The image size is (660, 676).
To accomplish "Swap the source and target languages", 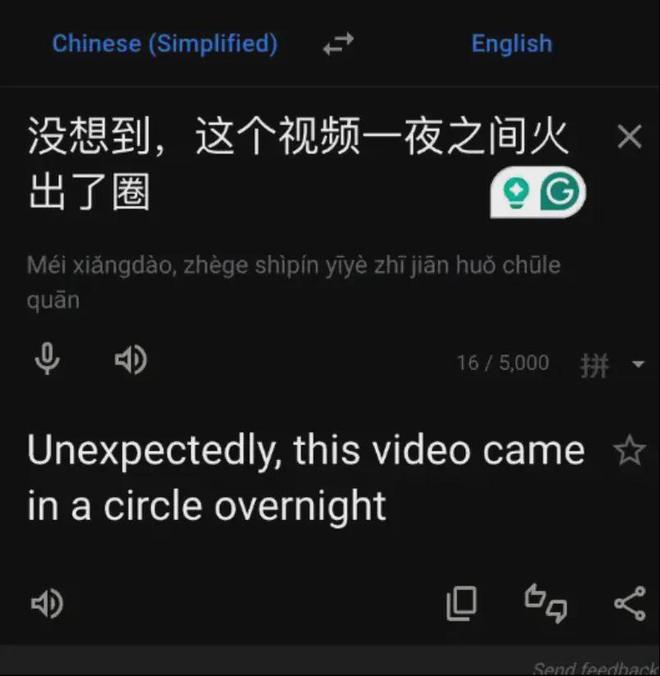I will (338, 44).
